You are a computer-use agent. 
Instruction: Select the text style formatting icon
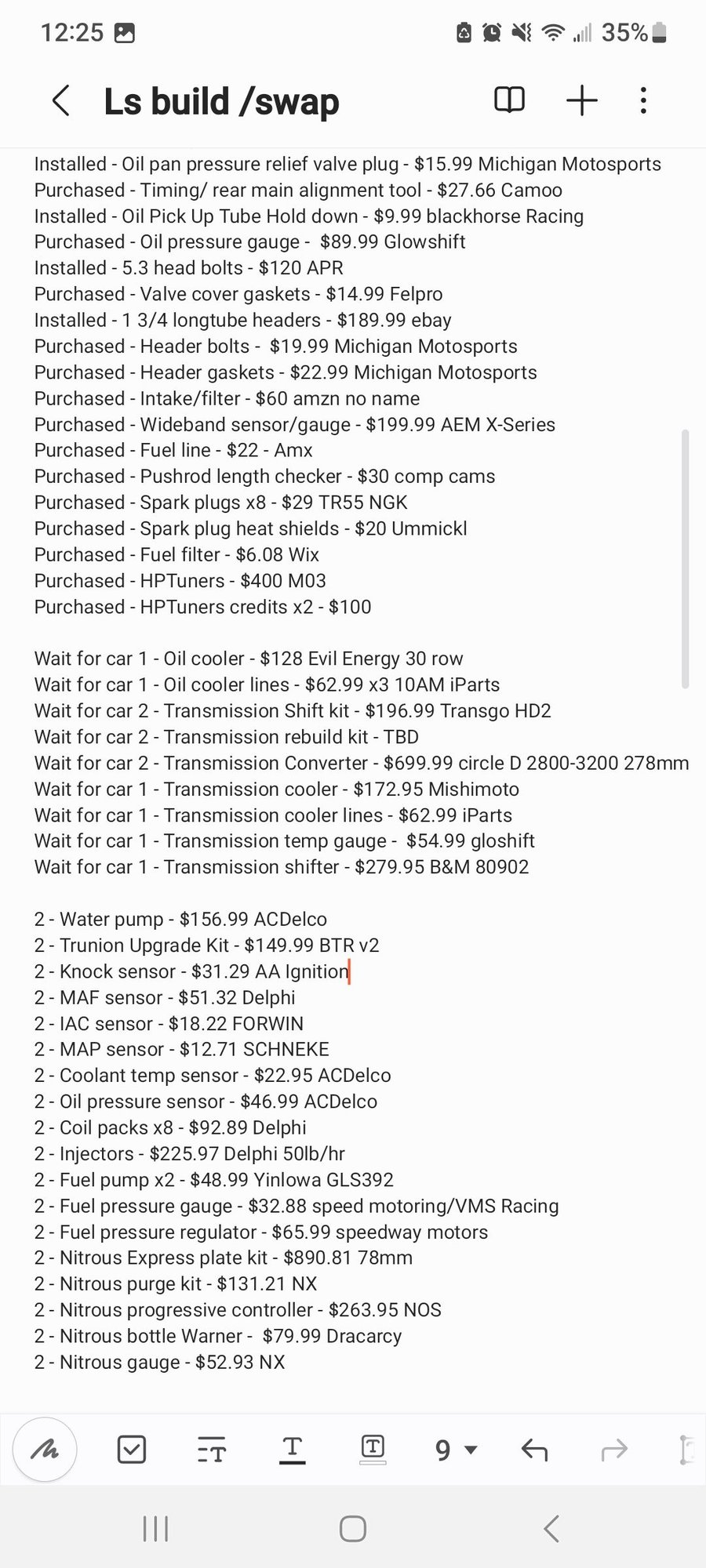pyautogui.click(x=292, y=1450)
